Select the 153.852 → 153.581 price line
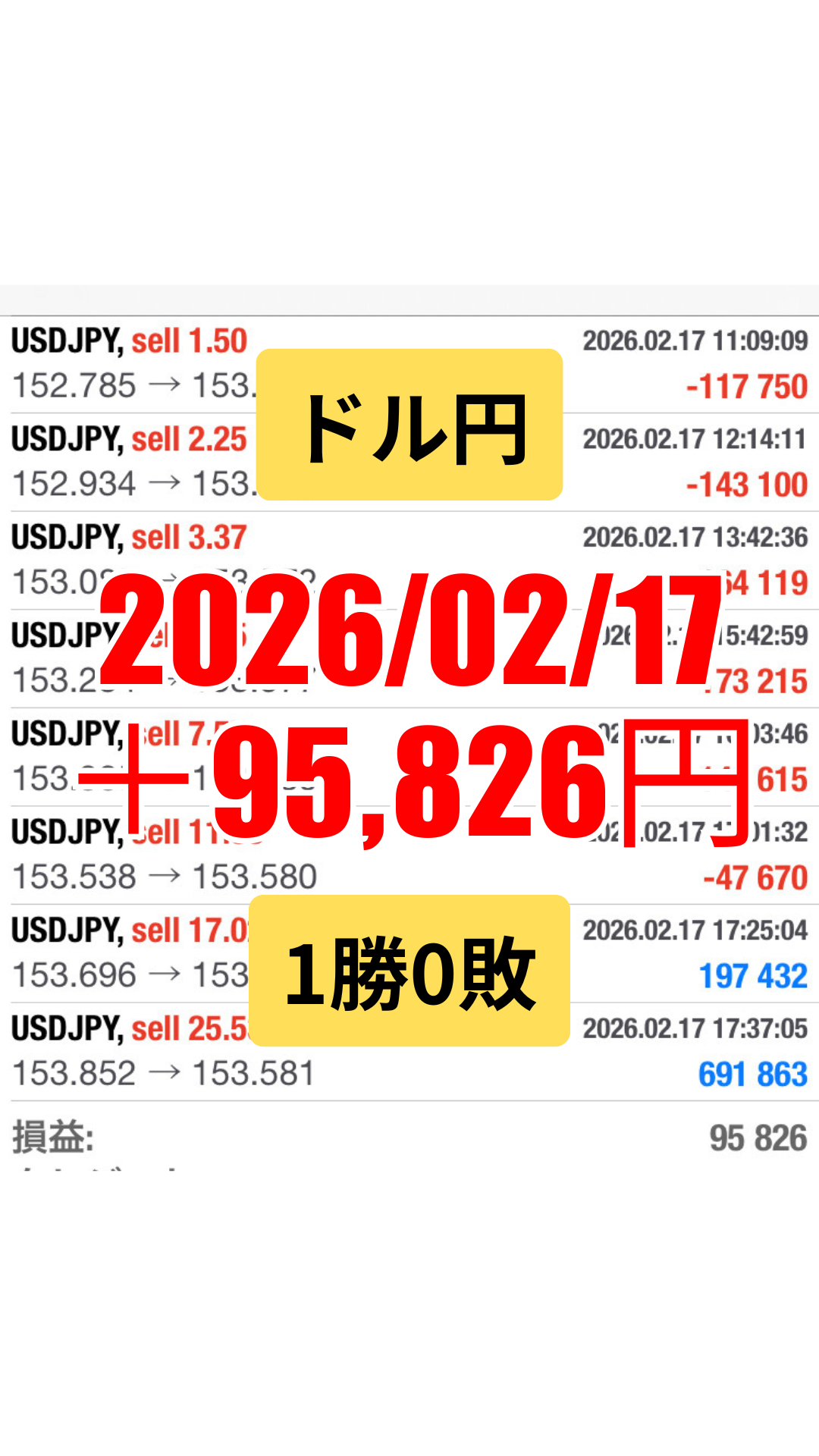The height and width of the screenshot is (1456, 819). coord(163,1072)
